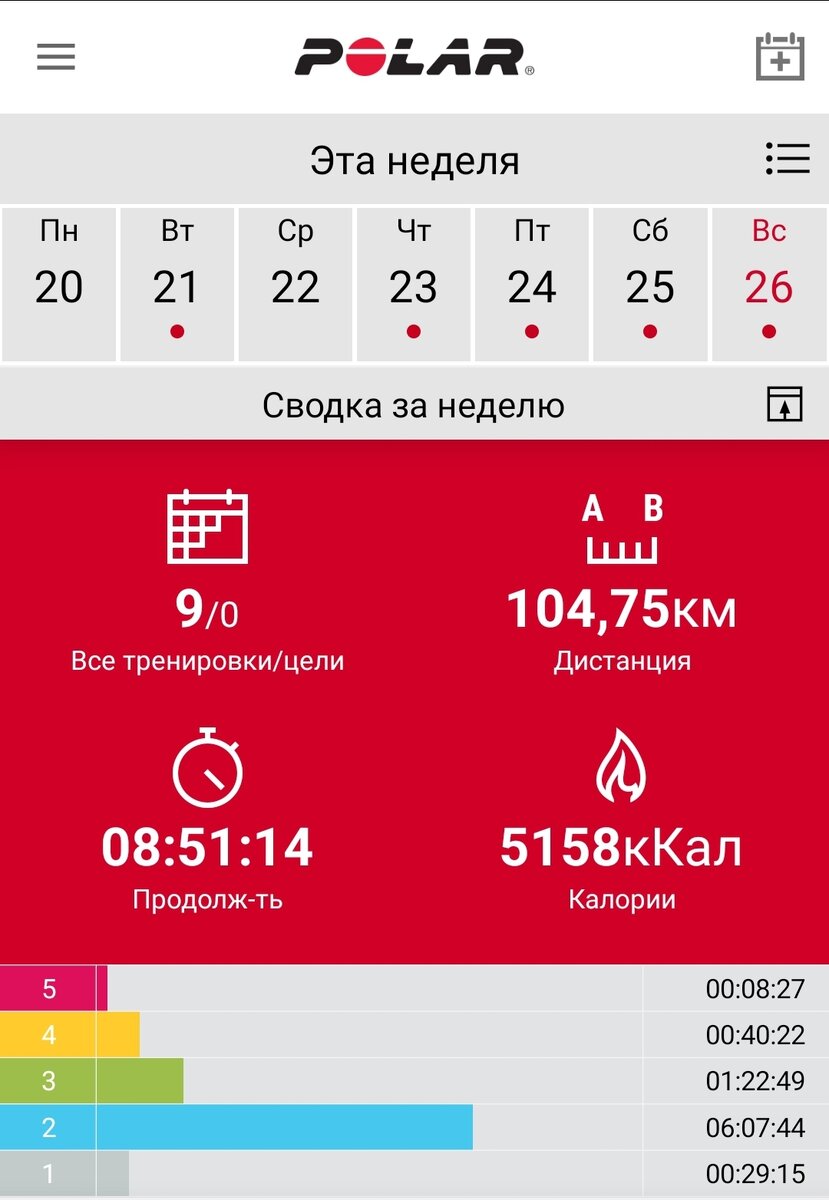829x1200 pixels.
Task: Collapse the weekly summary panel
Action: click(785, 405)
